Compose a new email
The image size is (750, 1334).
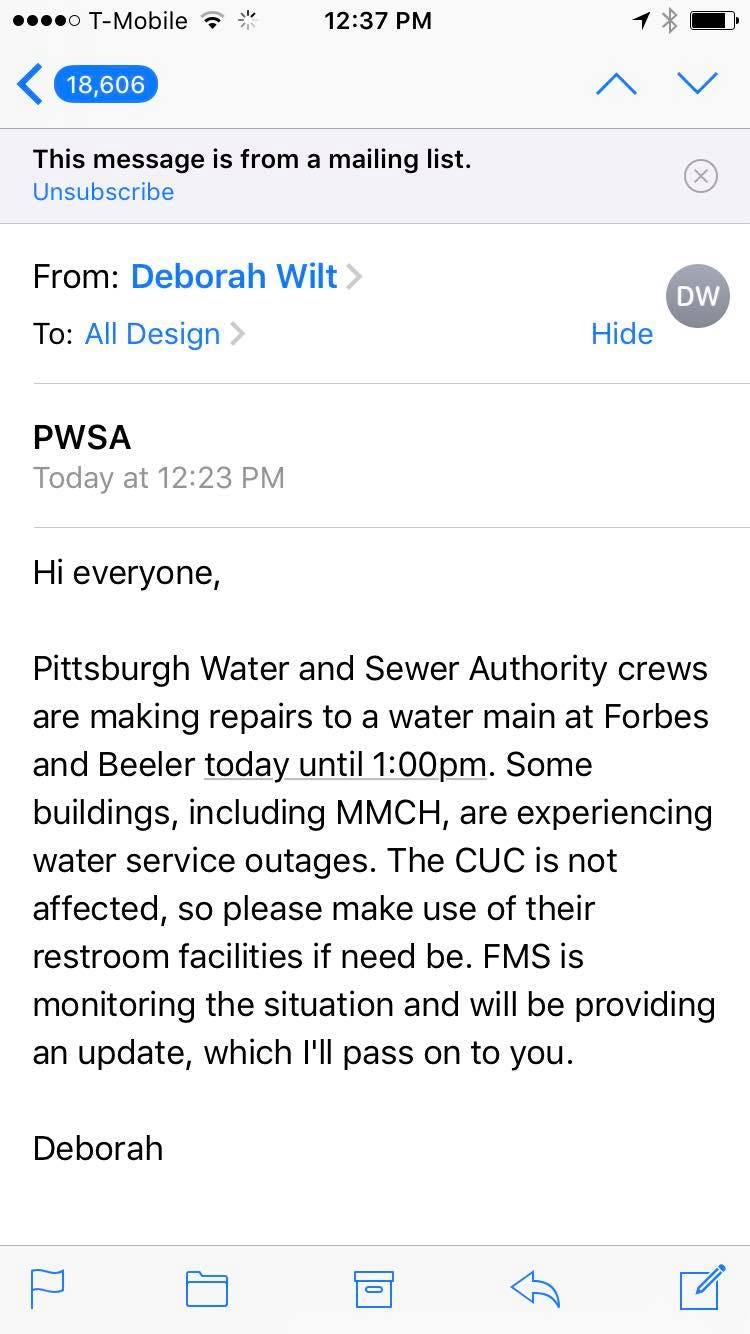pyautogui.click(x=702, y=1287)
